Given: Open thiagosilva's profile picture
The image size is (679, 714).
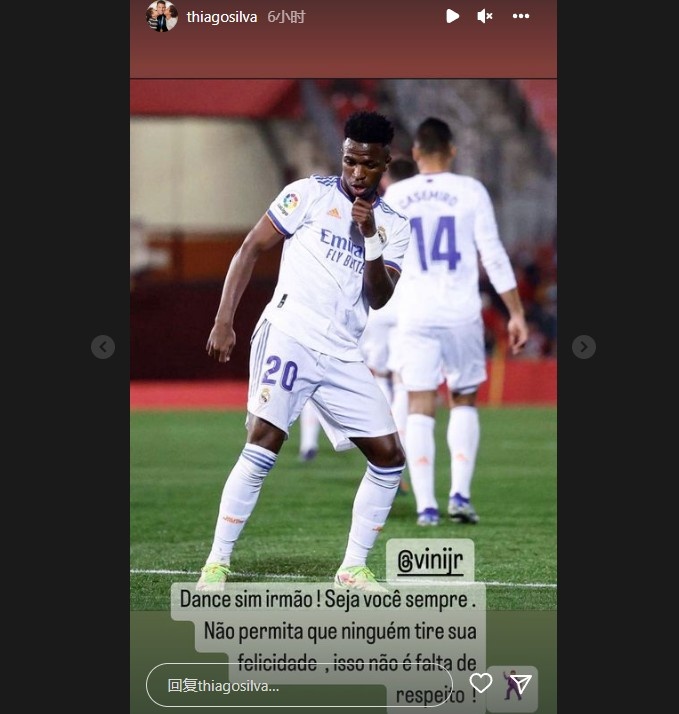Looking at the screenshot, I should pos(162,16).
